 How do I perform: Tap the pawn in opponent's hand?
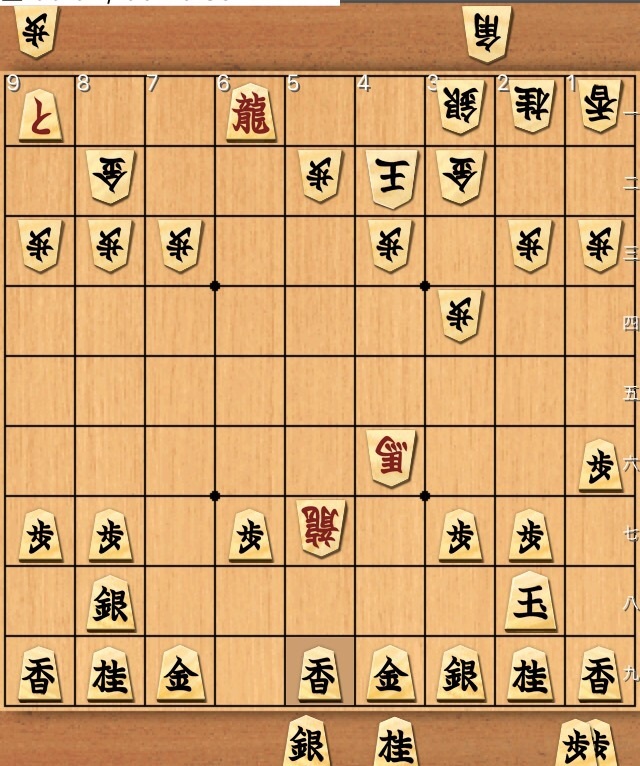pyautogui.click(x=36, y=32)
